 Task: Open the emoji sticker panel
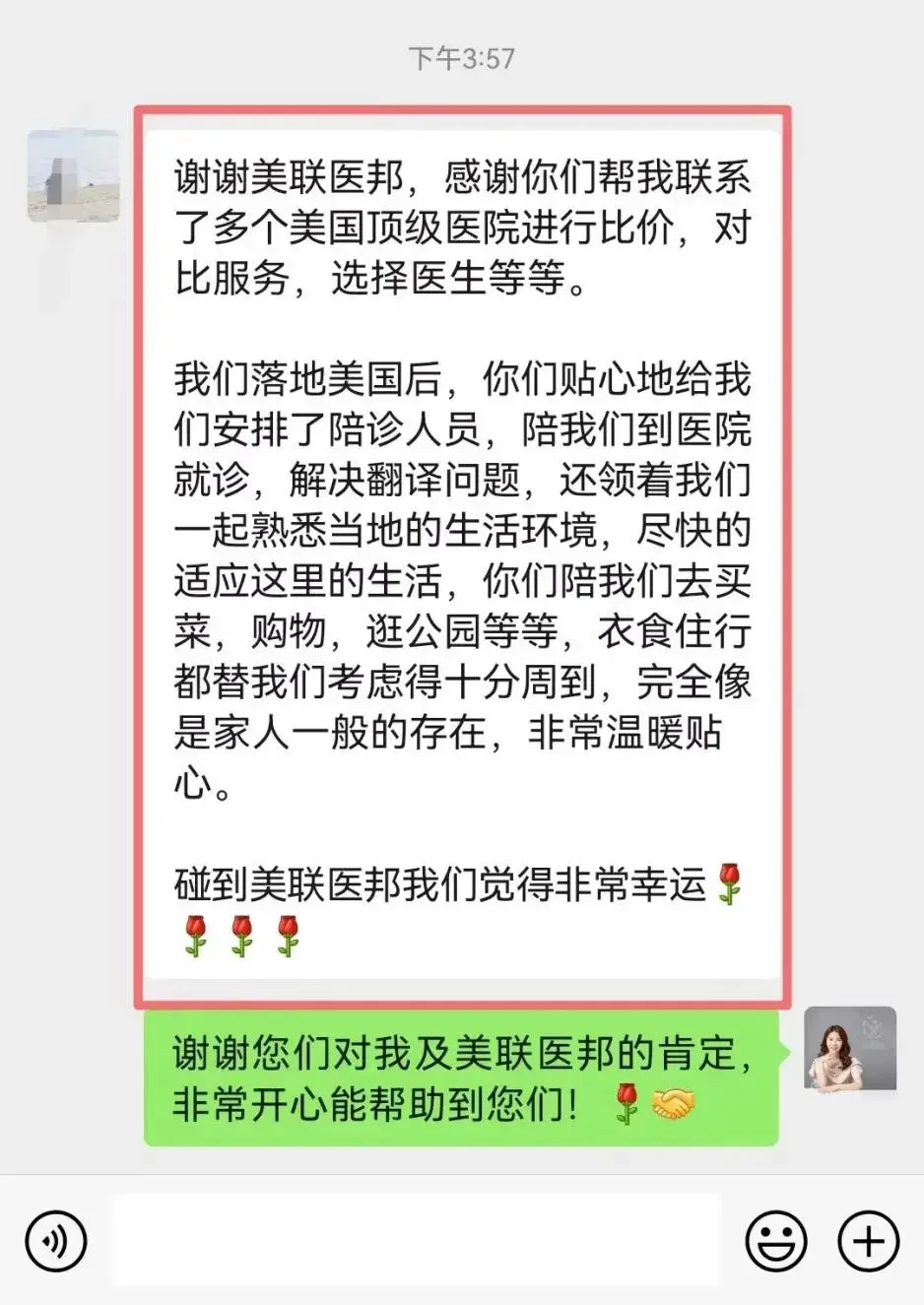(x=775, y=1240)
